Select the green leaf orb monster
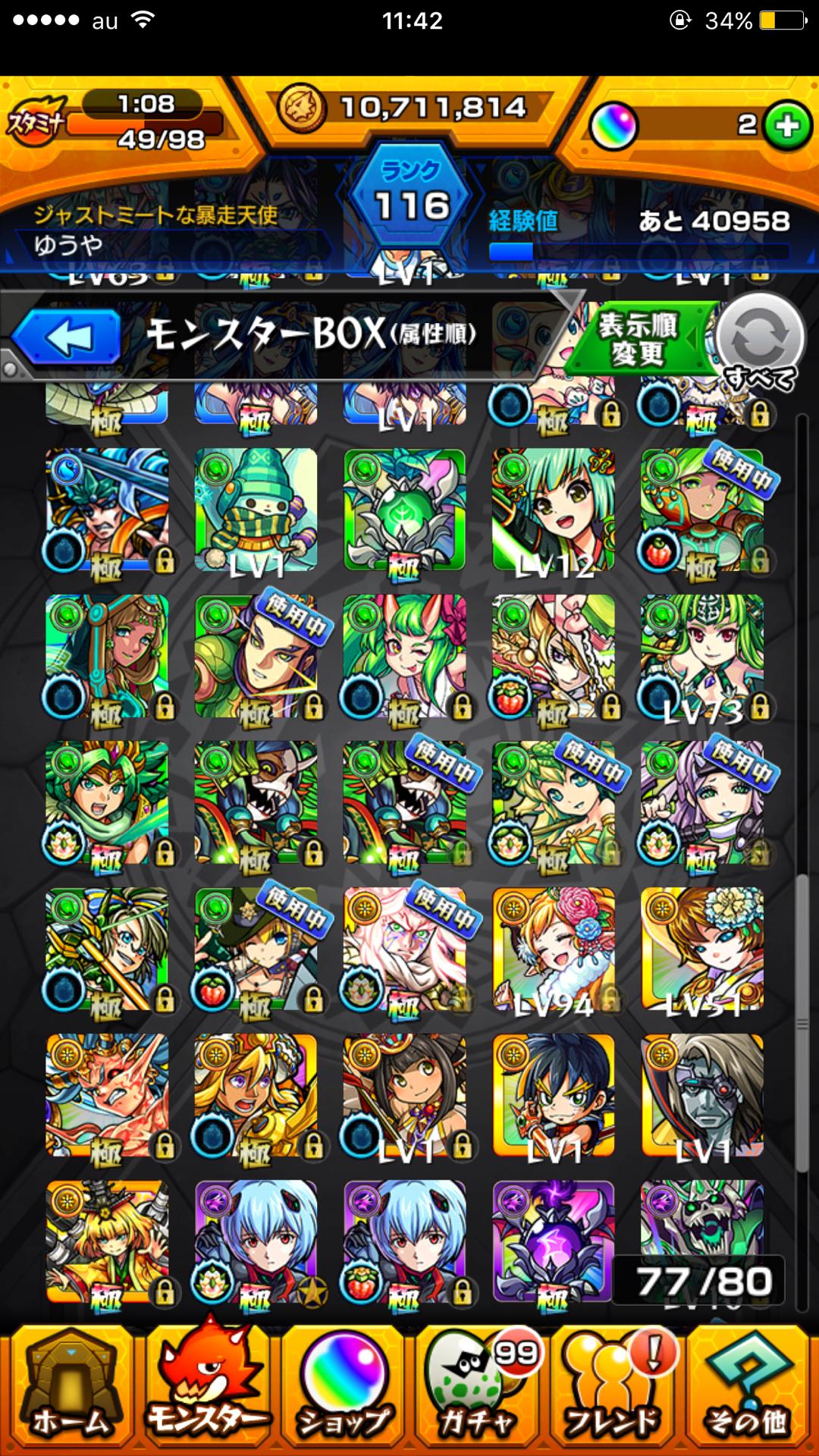819x1456 pixels. point(404,510)
